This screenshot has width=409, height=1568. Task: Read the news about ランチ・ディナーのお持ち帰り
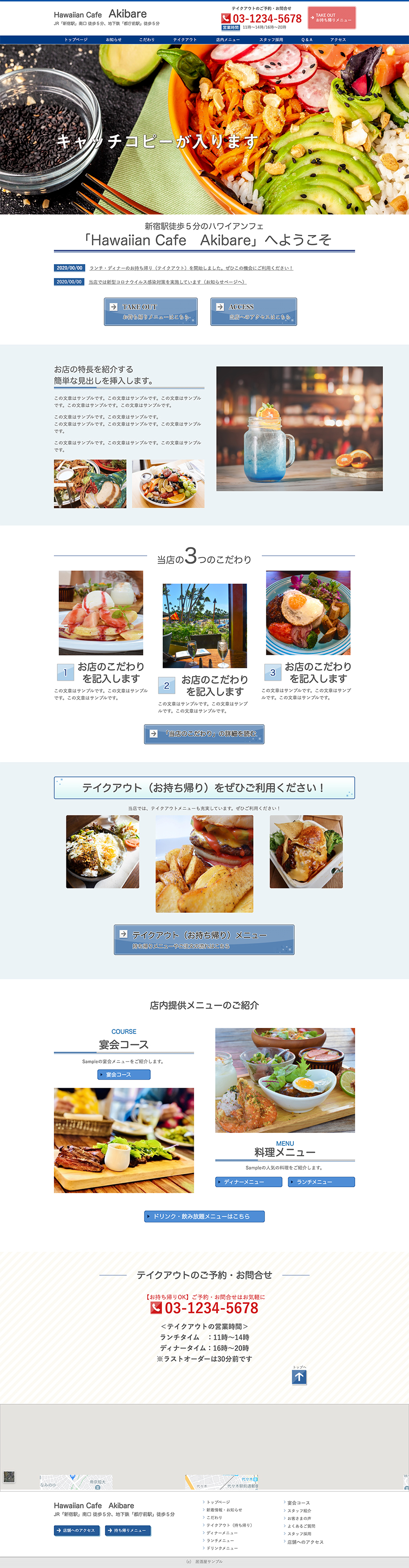coord(191,268)
